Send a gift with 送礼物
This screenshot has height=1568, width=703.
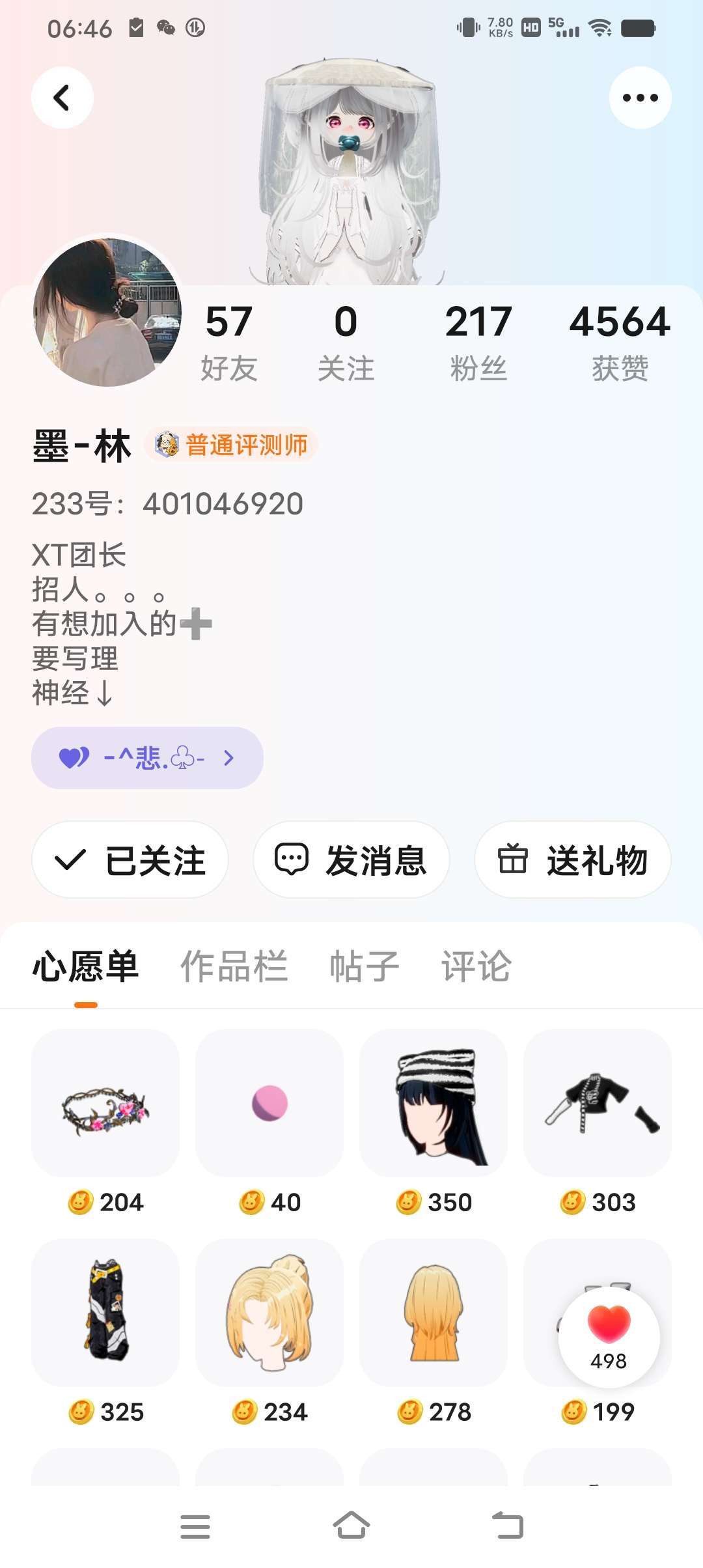pos(572,860)
